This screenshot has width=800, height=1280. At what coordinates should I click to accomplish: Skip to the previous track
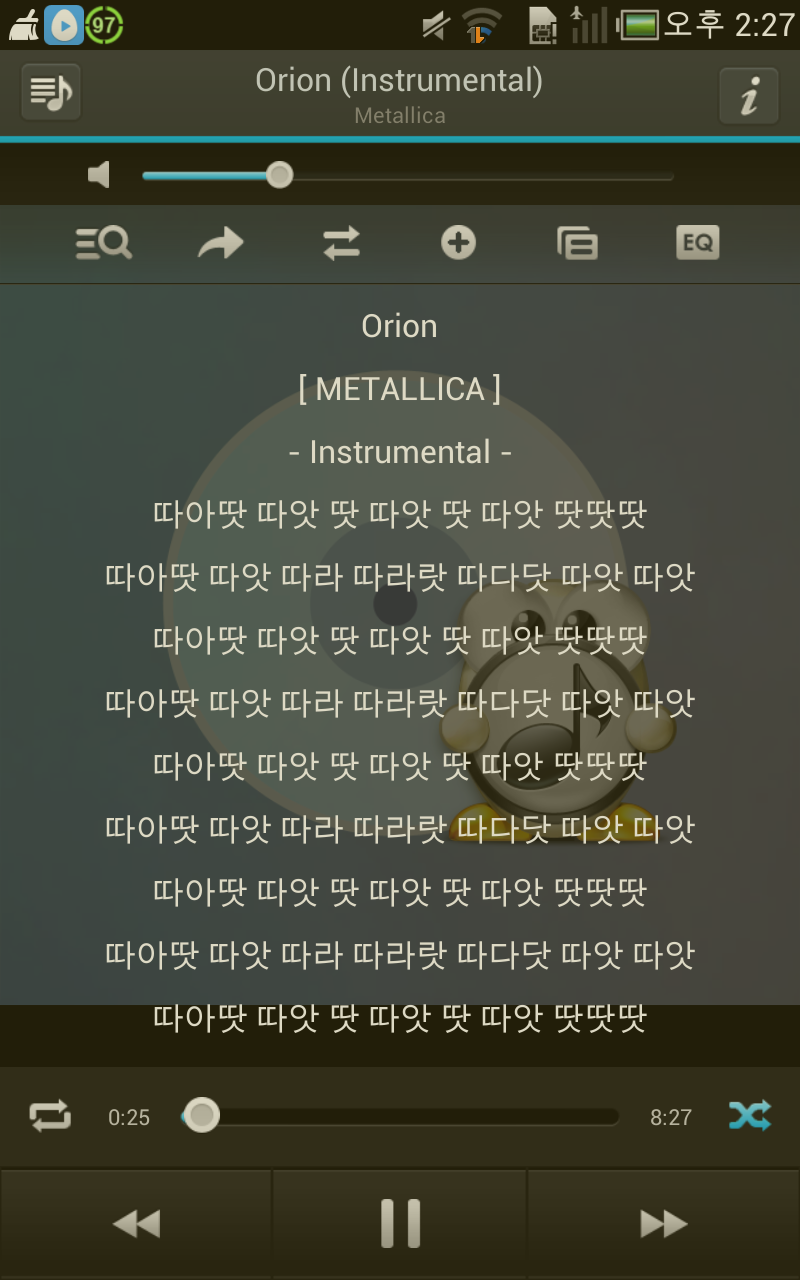pyautogui.click(x=136, y=1223)
